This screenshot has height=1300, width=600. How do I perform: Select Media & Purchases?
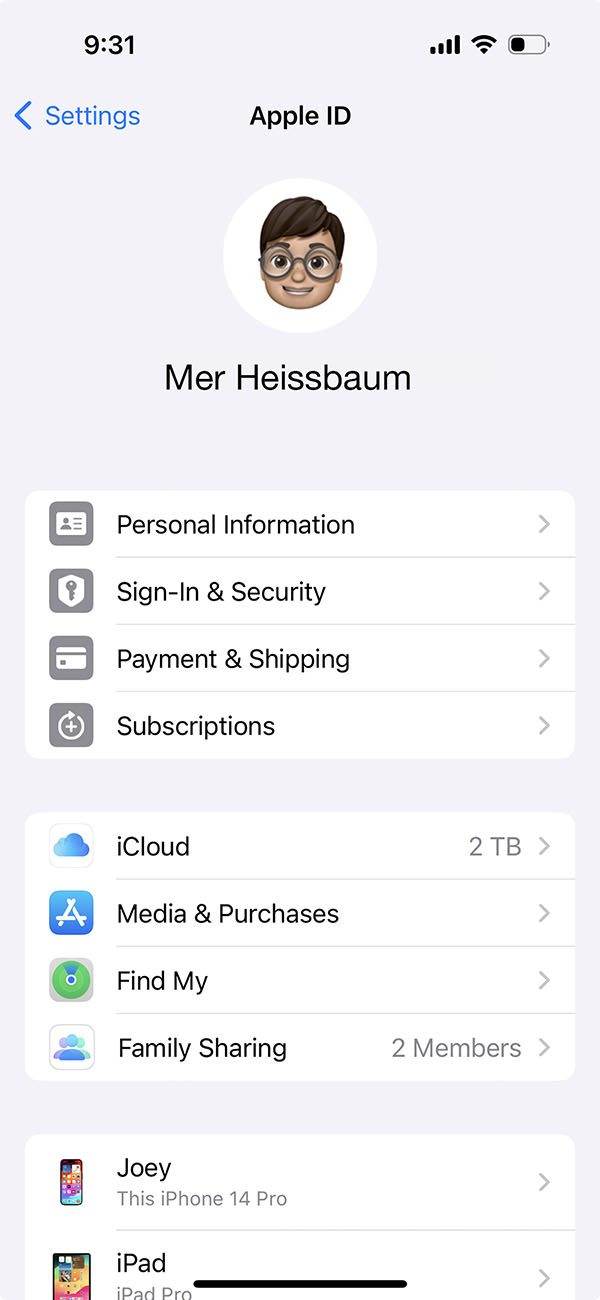(x=300, y=913)
